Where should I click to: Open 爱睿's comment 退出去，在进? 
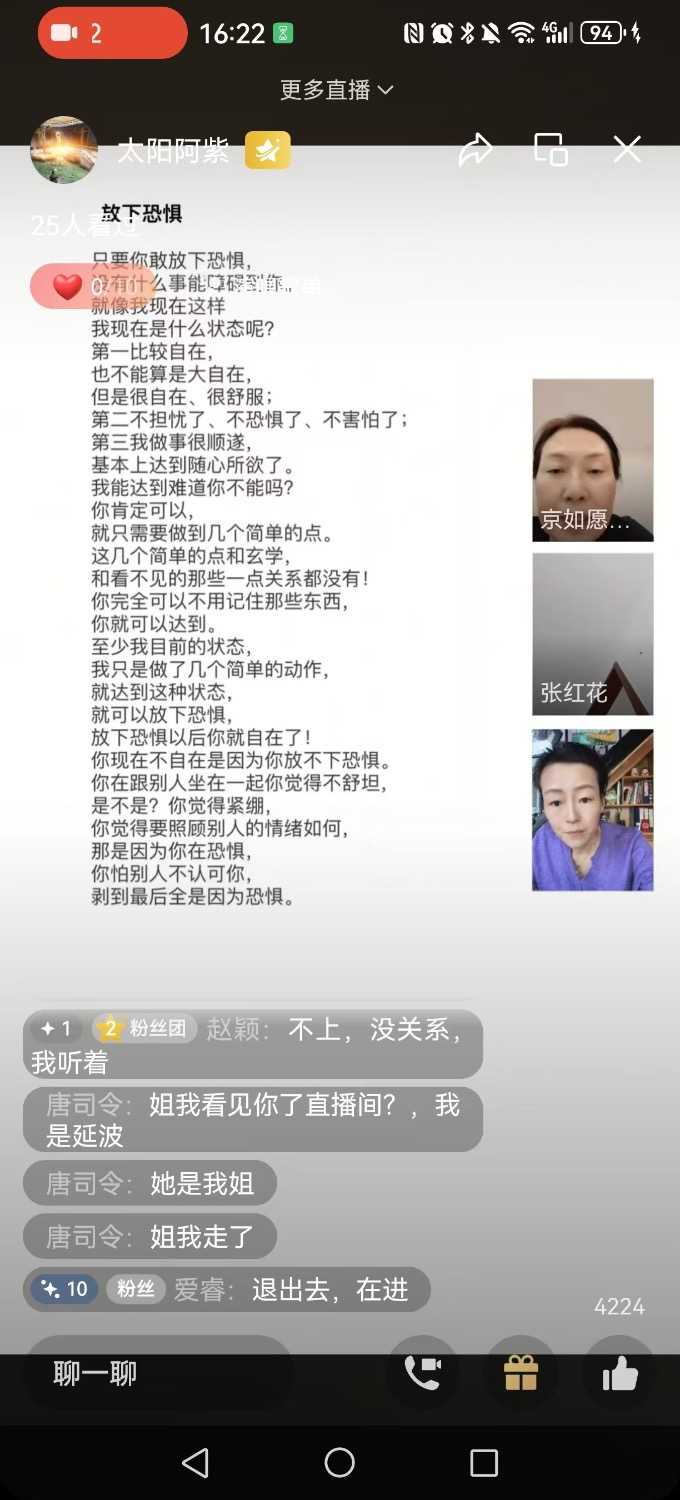tap(227, 1290)
